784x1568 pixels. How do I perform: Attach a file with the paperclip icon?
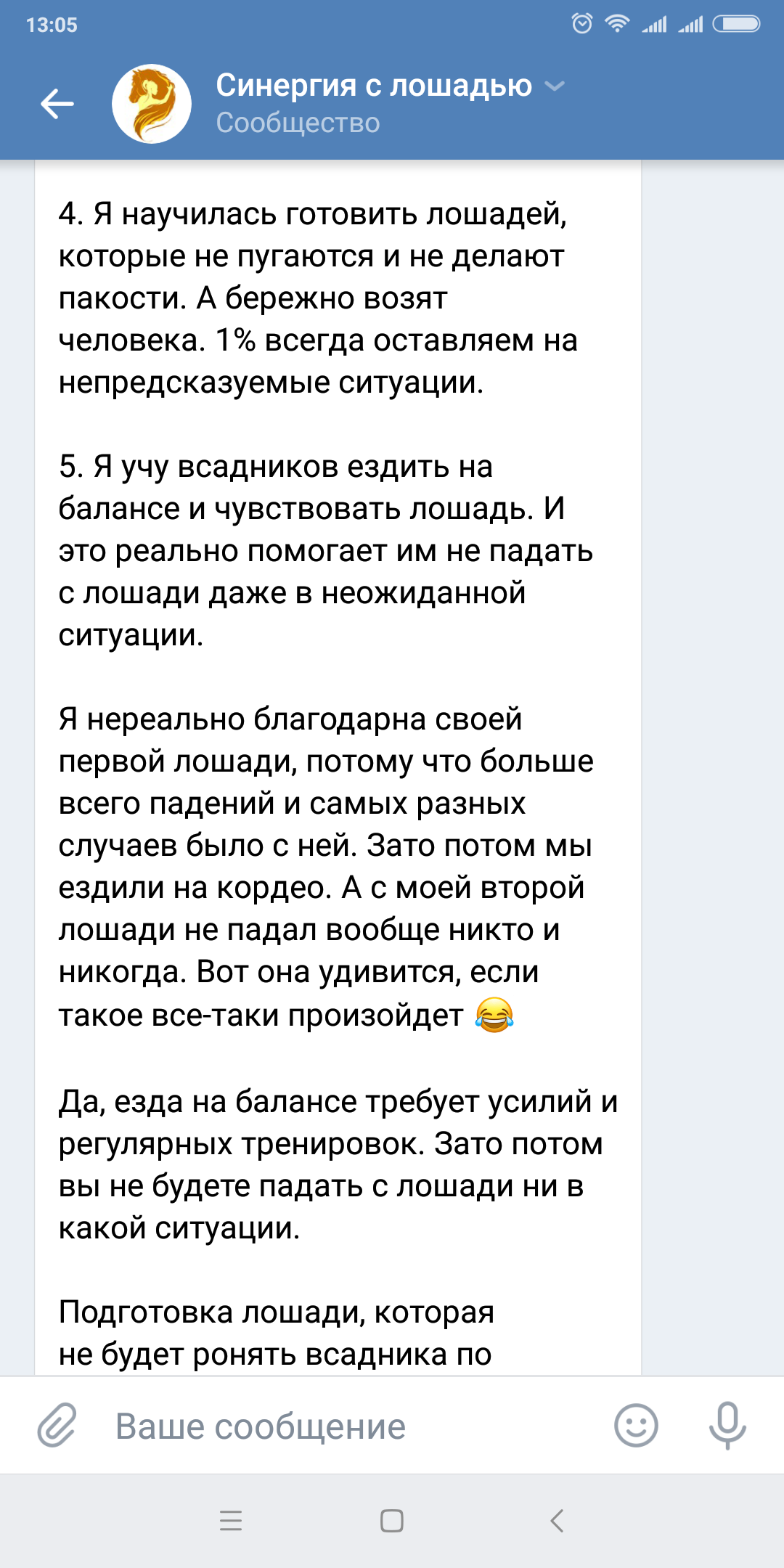[x=57, y=1425]
